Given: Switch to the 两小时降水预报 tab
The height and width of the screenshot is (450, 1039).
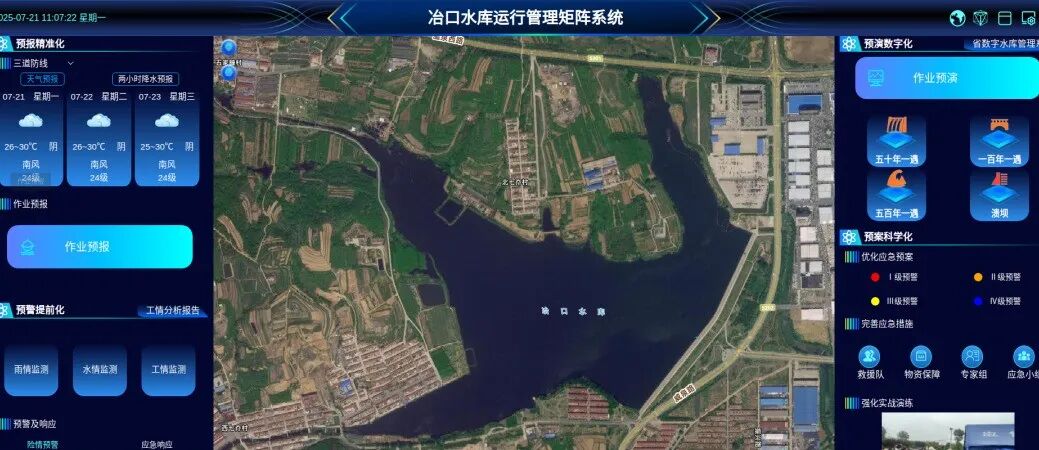Looking at the screenshot, I should [146, 78].
